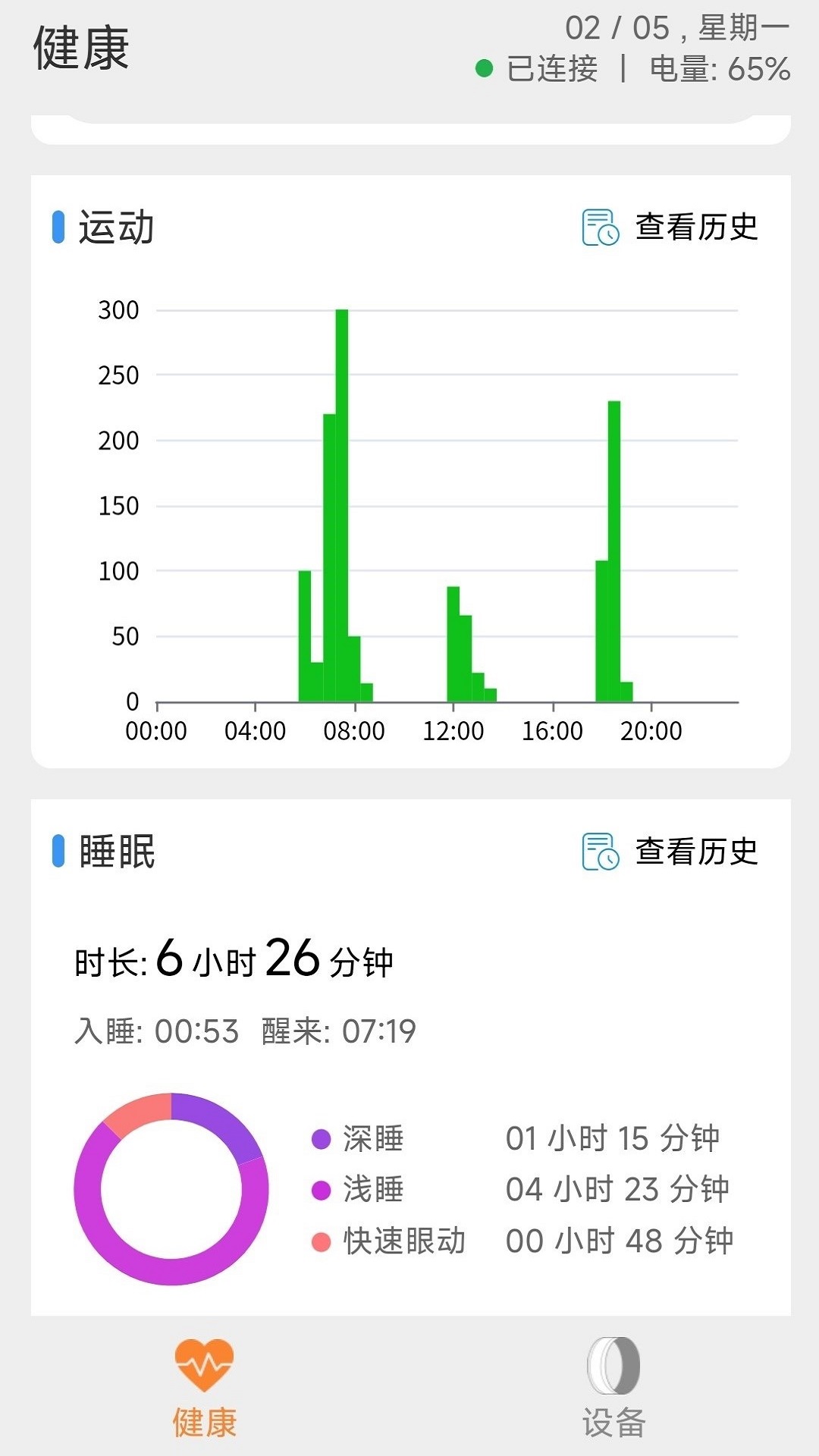Click the magenta 浅睡 legend dot
This screenshot has width=819, height=1456.
coord(322,1191)
